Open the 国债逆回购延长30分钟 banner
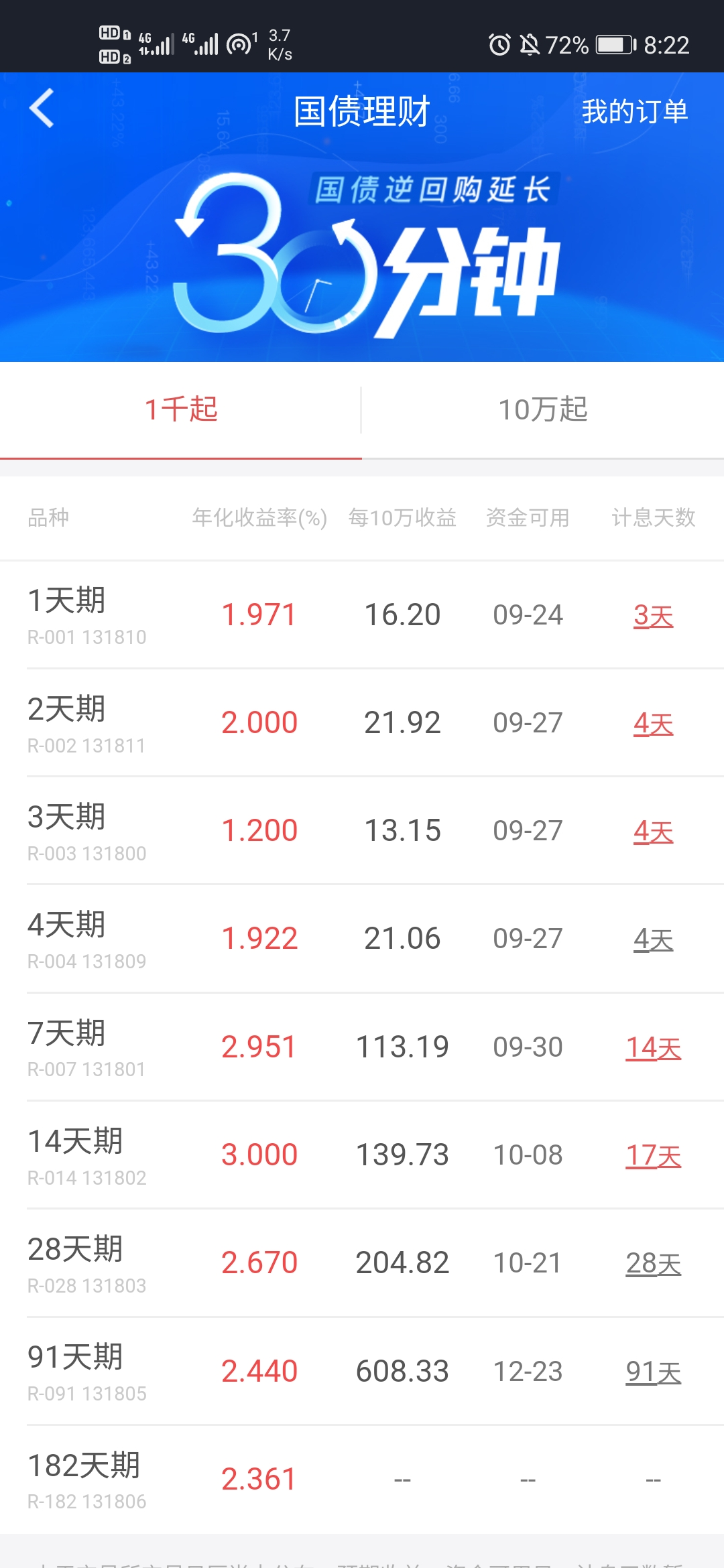Screen dimensions: 724x1568 coord(362,255)
